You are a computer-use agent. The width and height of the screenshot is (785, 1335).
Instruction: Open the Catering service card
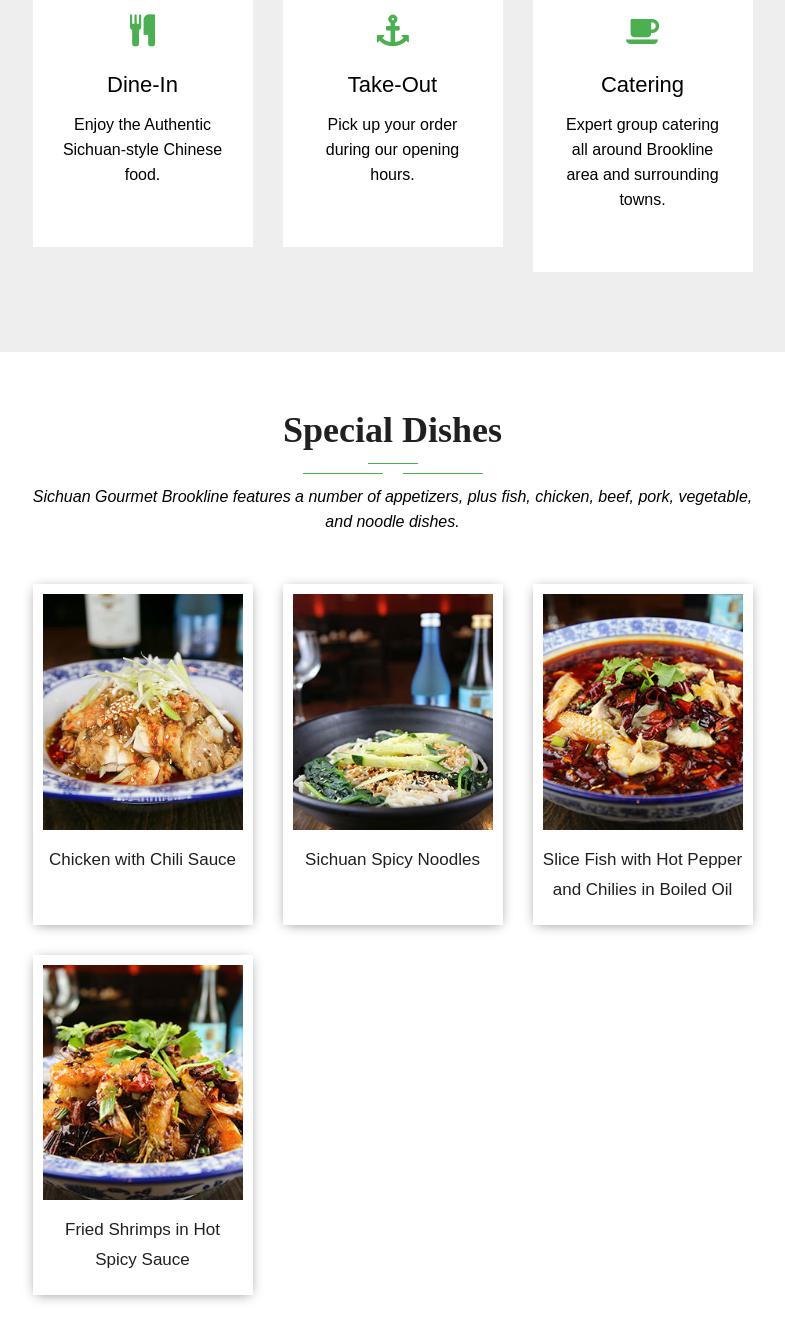[642, 135]
